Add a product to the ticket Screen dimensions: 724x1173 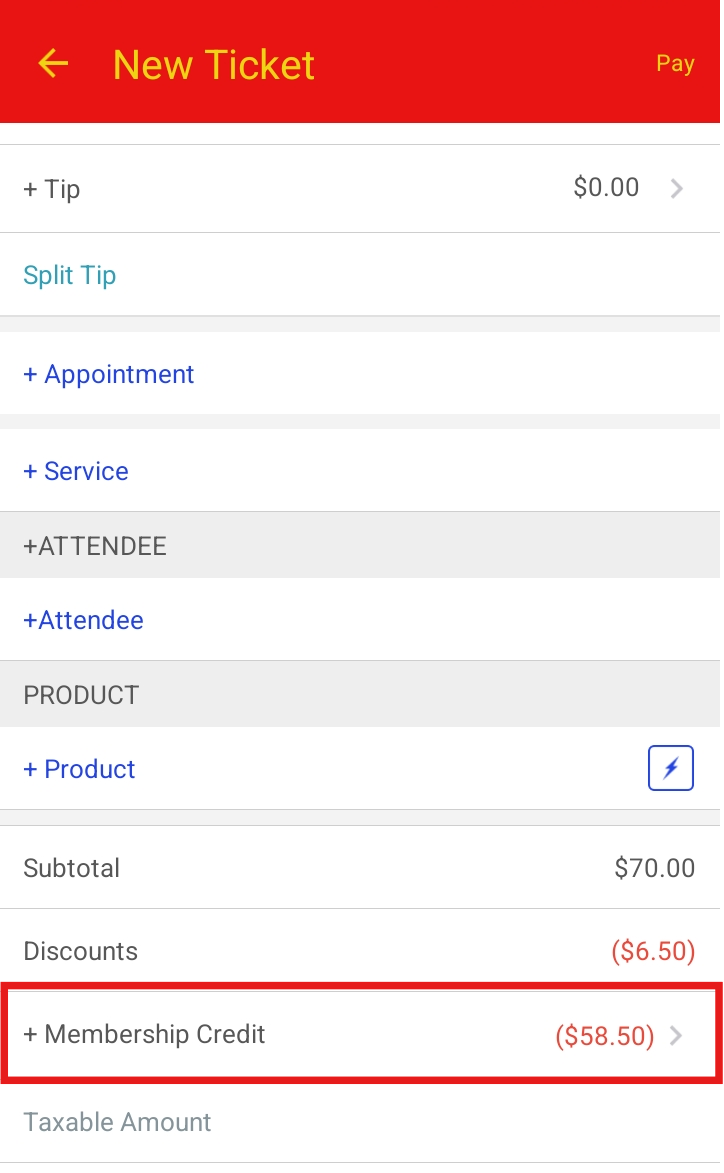(79, 769)
